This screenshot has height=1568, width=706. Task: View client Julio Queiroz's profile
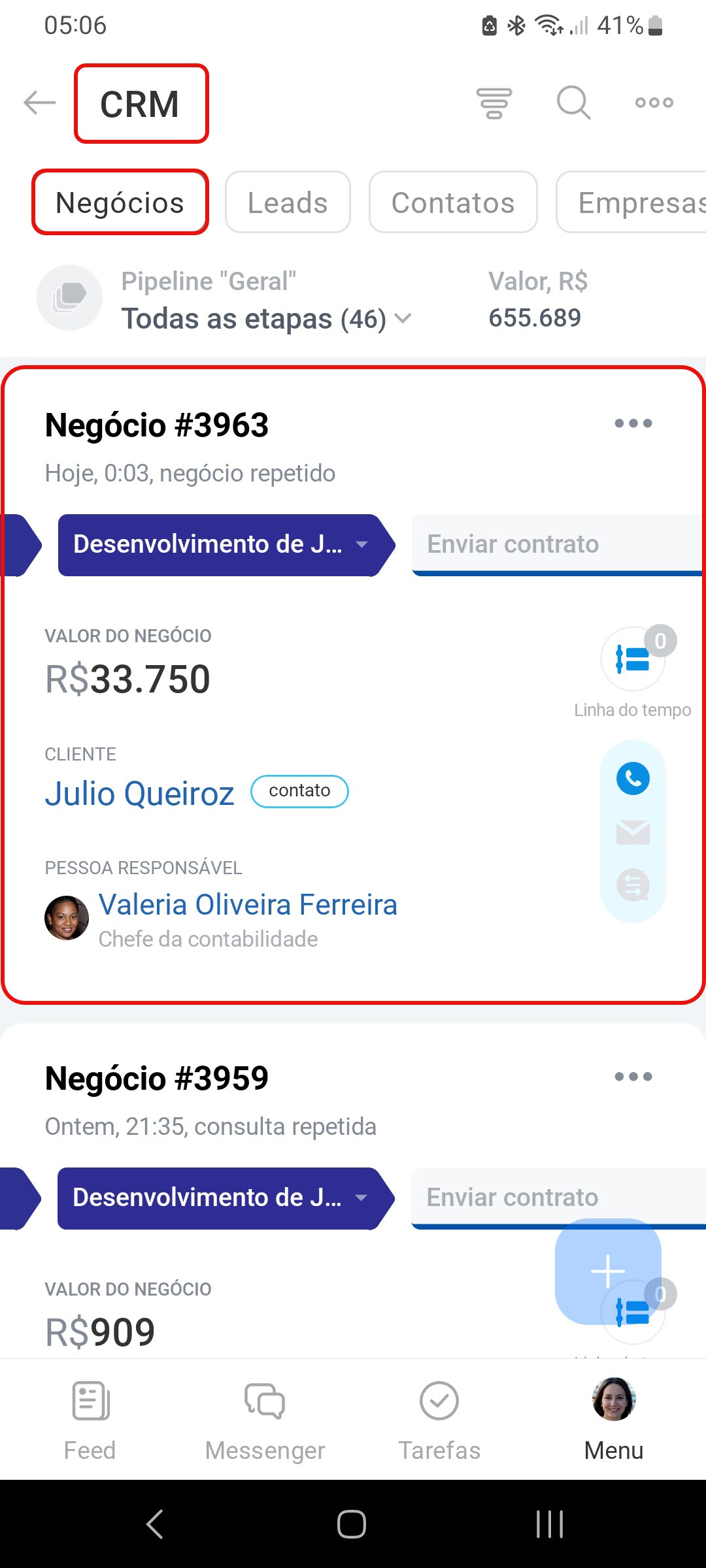[x=139, y=794]
